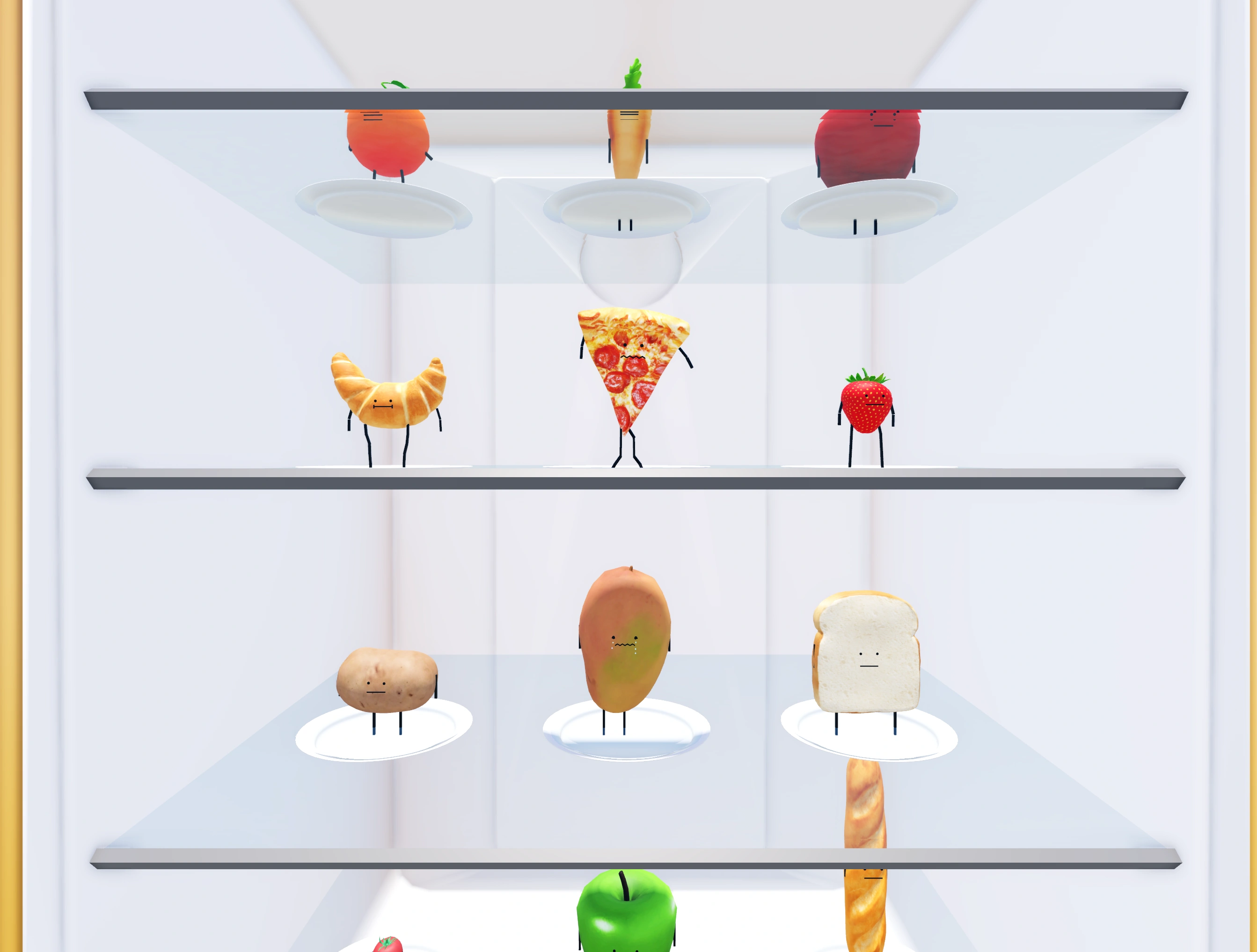This screenshot has width=1257, height=952.
Task: Tap the carrot character
Action: [x=628, y=143]
